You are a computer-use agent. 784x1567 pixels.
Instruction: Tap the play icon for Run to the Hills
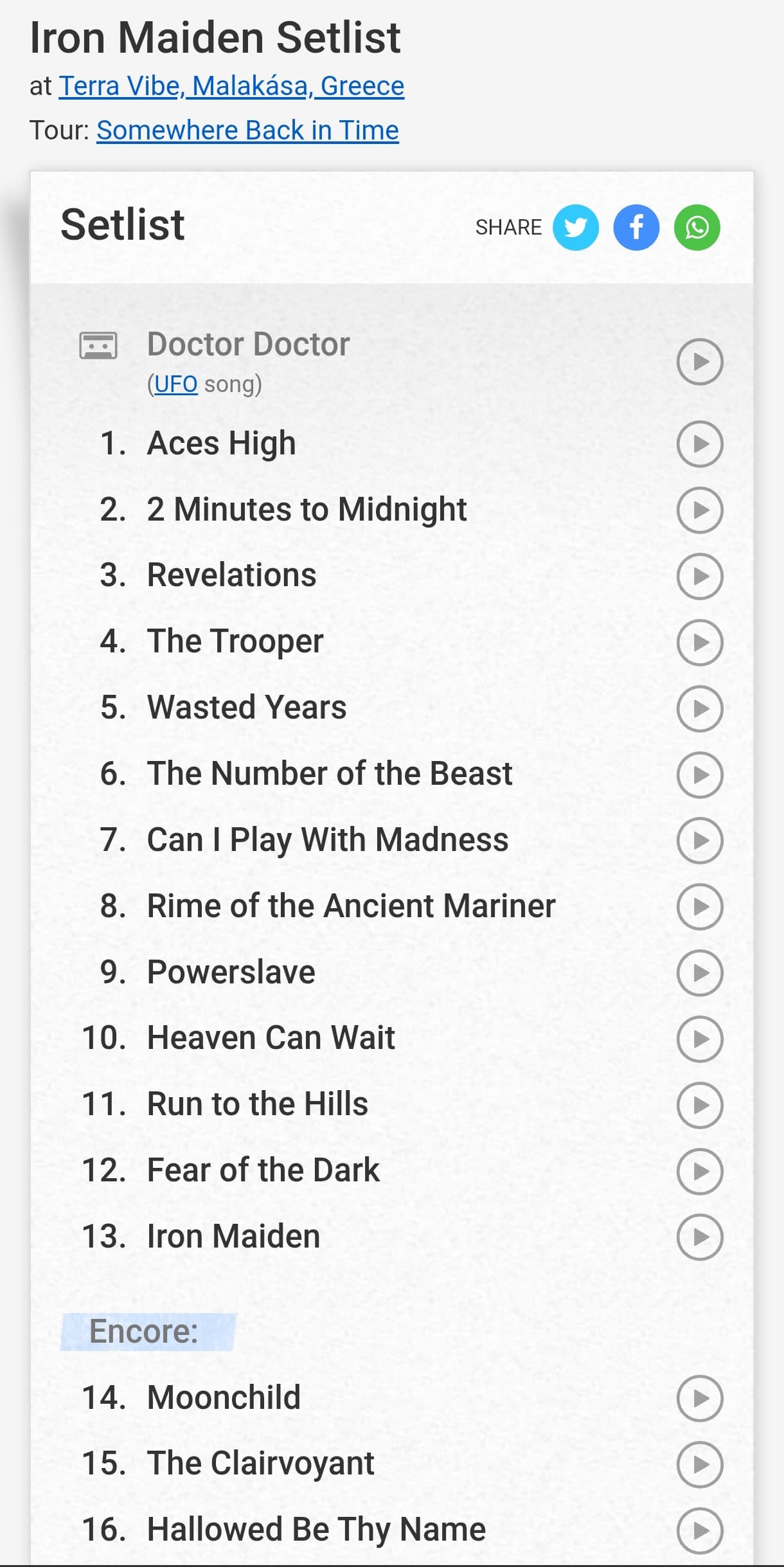tap(700, 1106)
